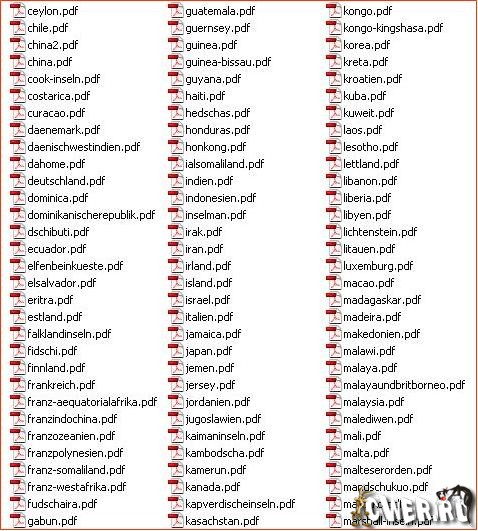The width and height of the screenshot is (478, 531).
Task: Select gabun.pdf
Action: (x=44, y=521)
